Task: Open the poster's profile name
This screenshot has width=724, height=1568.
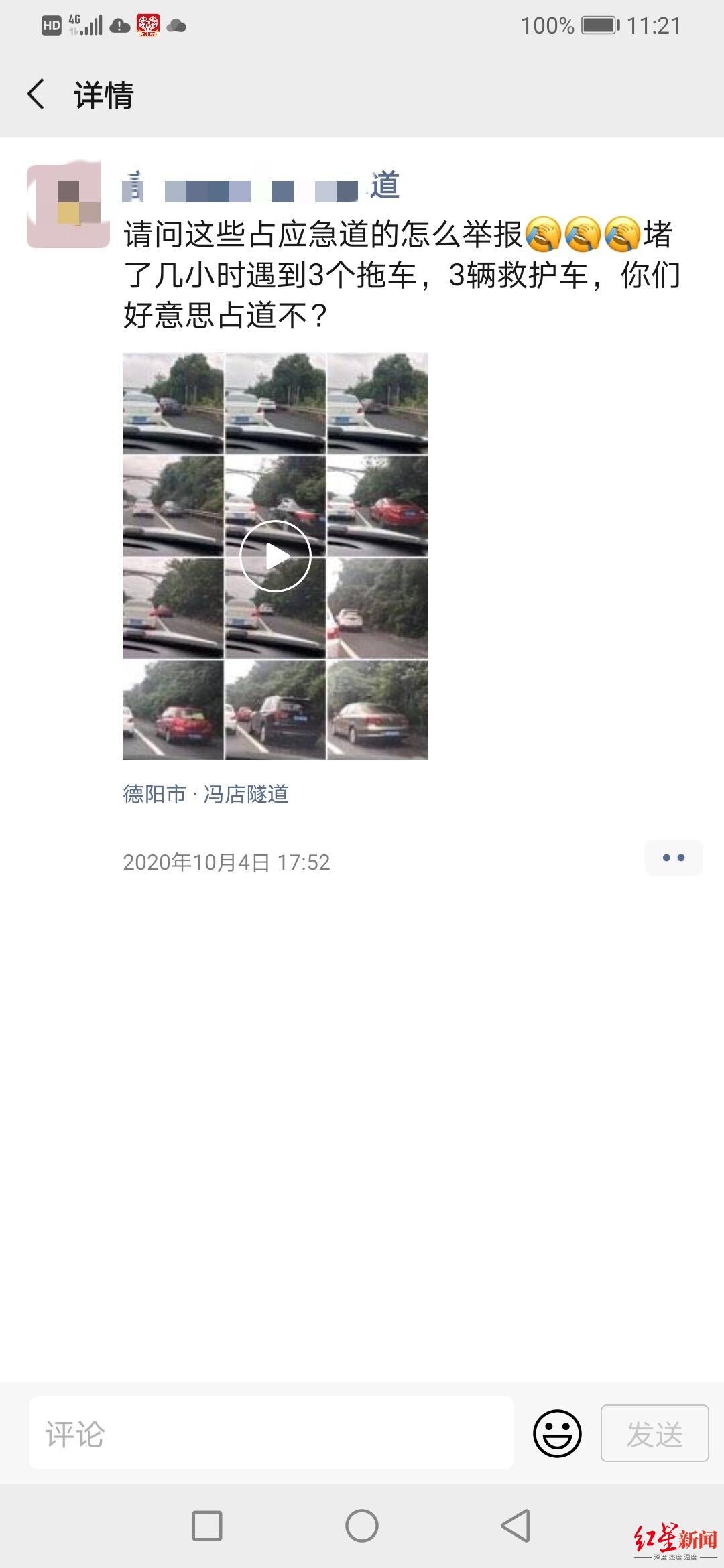Action: pos(261,186)
